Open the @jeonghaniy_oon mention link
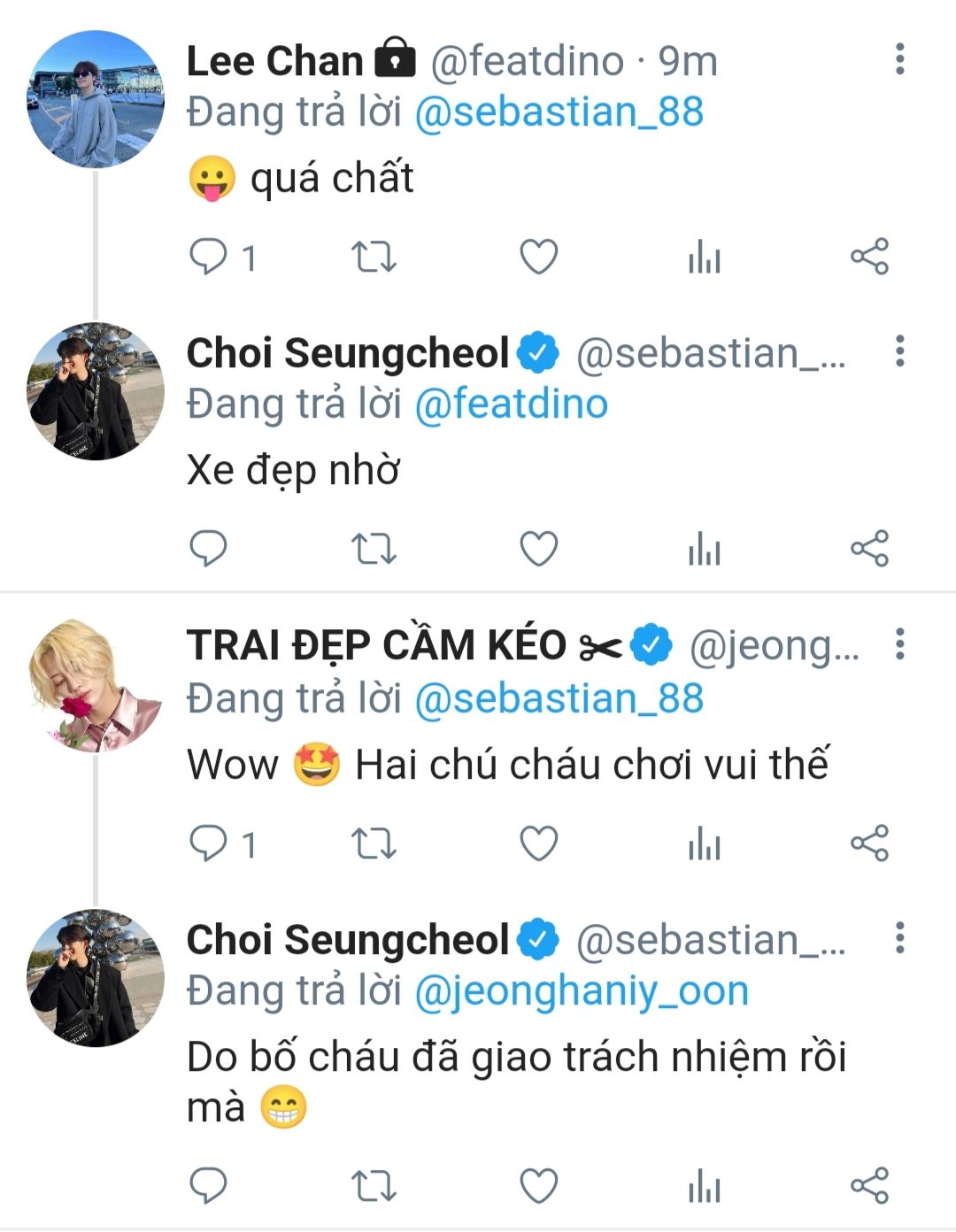Screen dimensions: 956x1232 582,991
